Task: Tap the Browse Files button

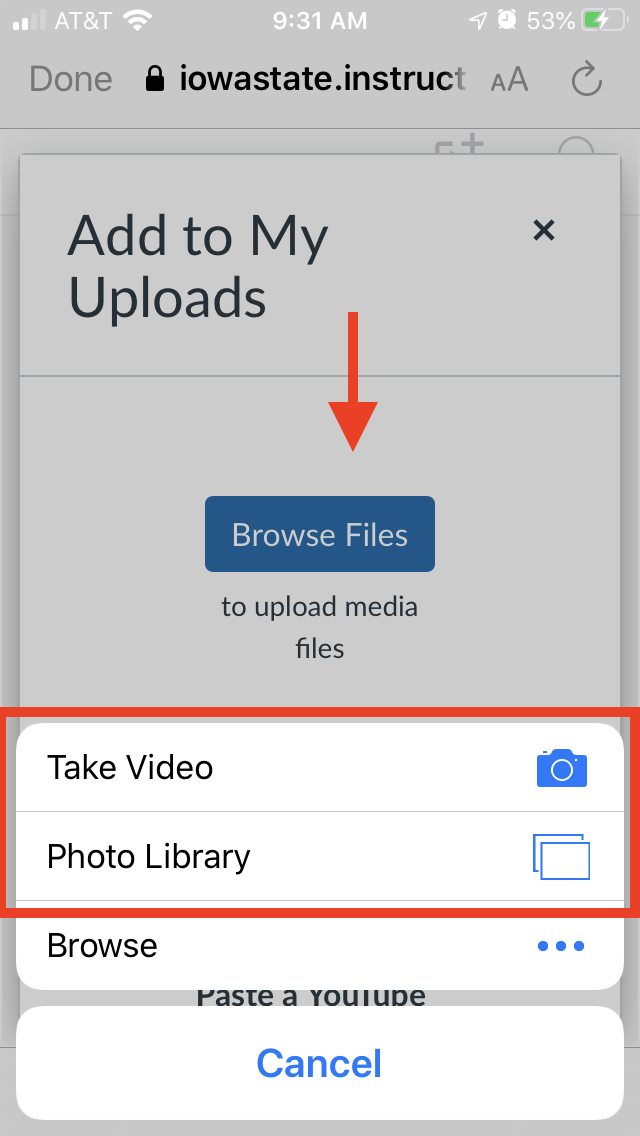Action: tap(320, 534)
